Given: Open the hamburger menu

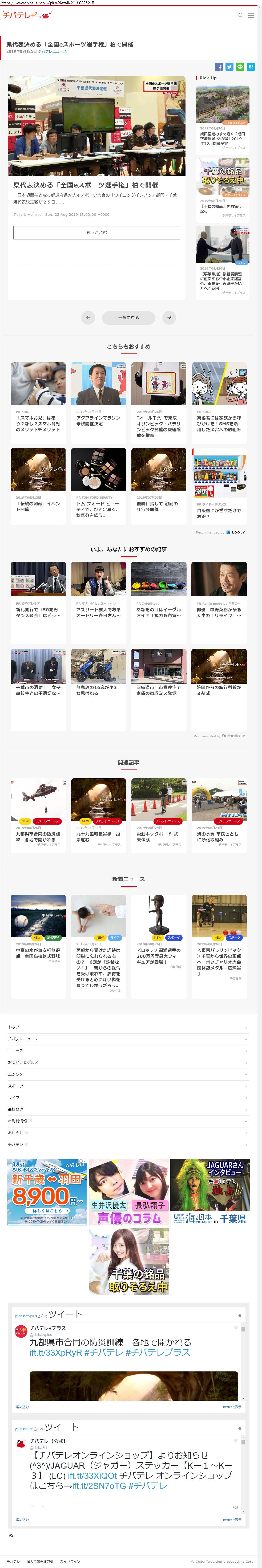Looking at the screenshot, I should click(x=251, y=15).
